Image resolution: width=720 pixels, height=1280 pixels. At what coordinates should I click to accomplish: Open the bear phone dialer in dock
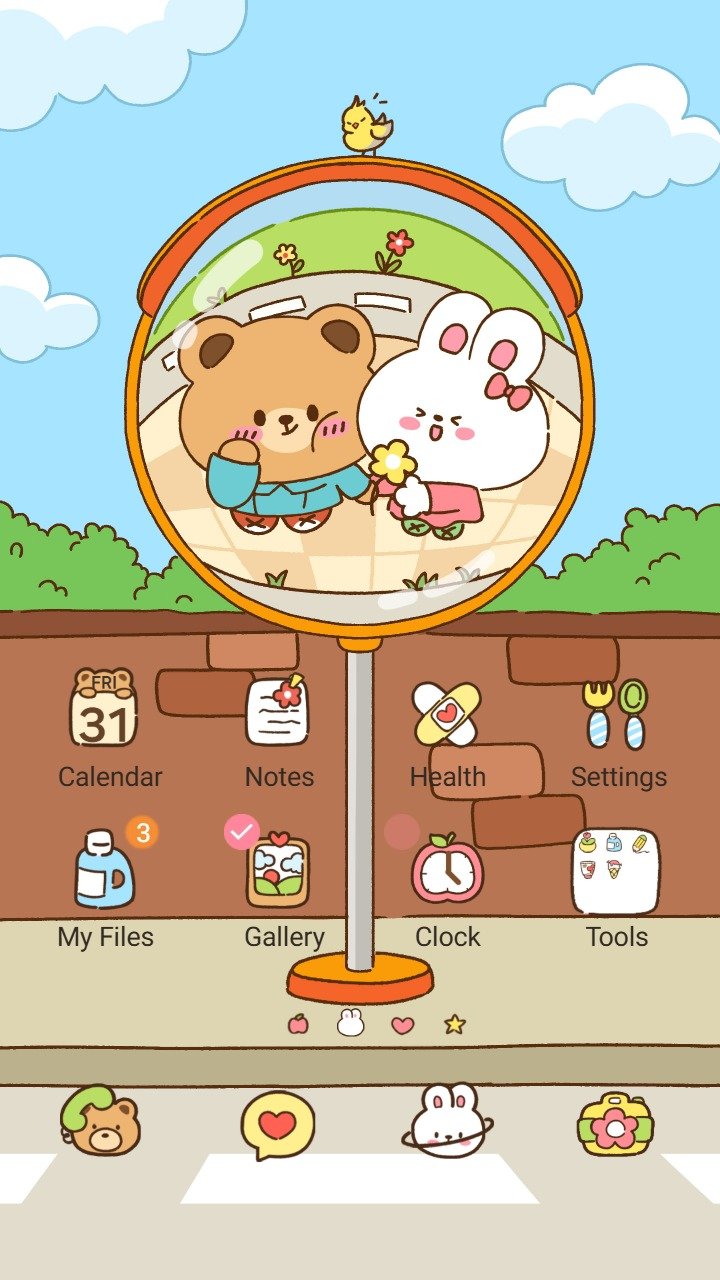(100, 1122)
